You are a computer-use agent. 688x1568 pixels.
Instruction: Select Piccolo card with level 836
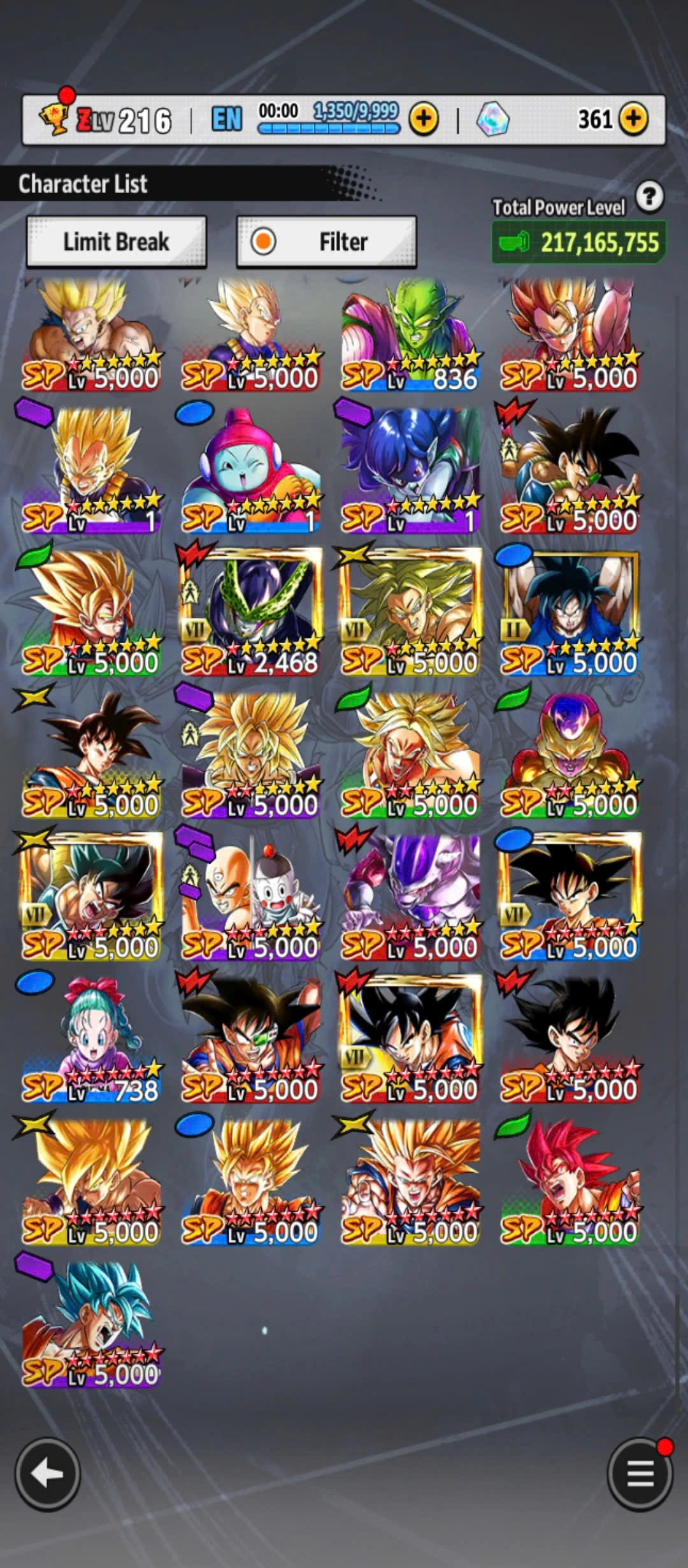click(411, 335)
